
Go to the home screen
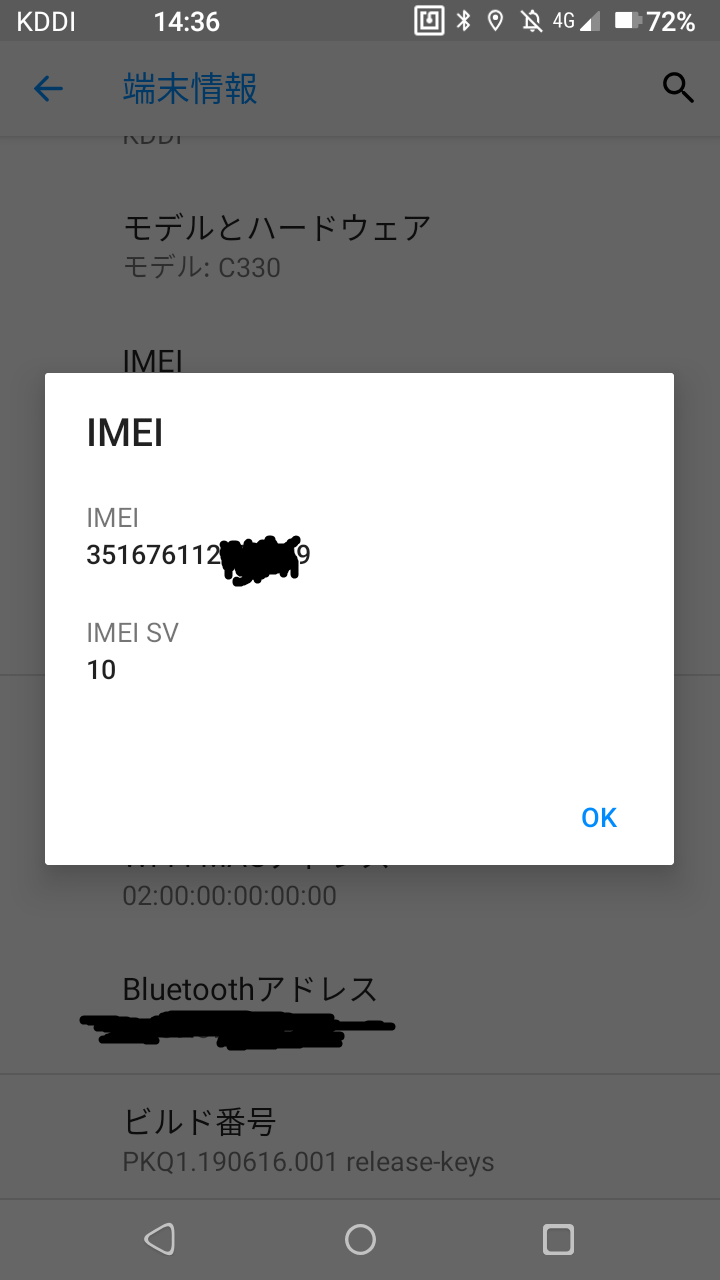360,1239
